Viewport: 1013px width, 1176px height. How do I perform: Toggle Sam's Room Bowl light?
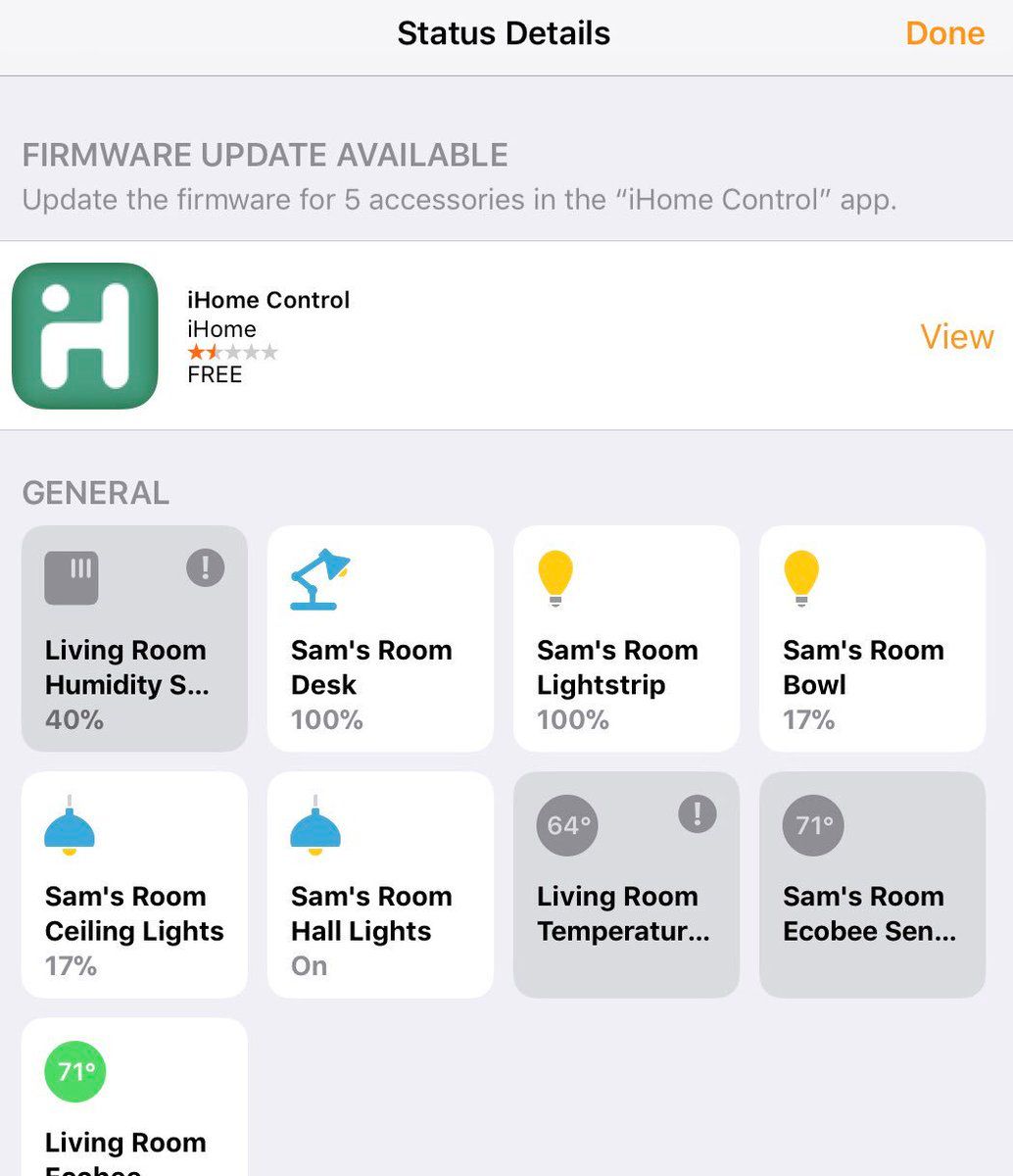(872, 639)
